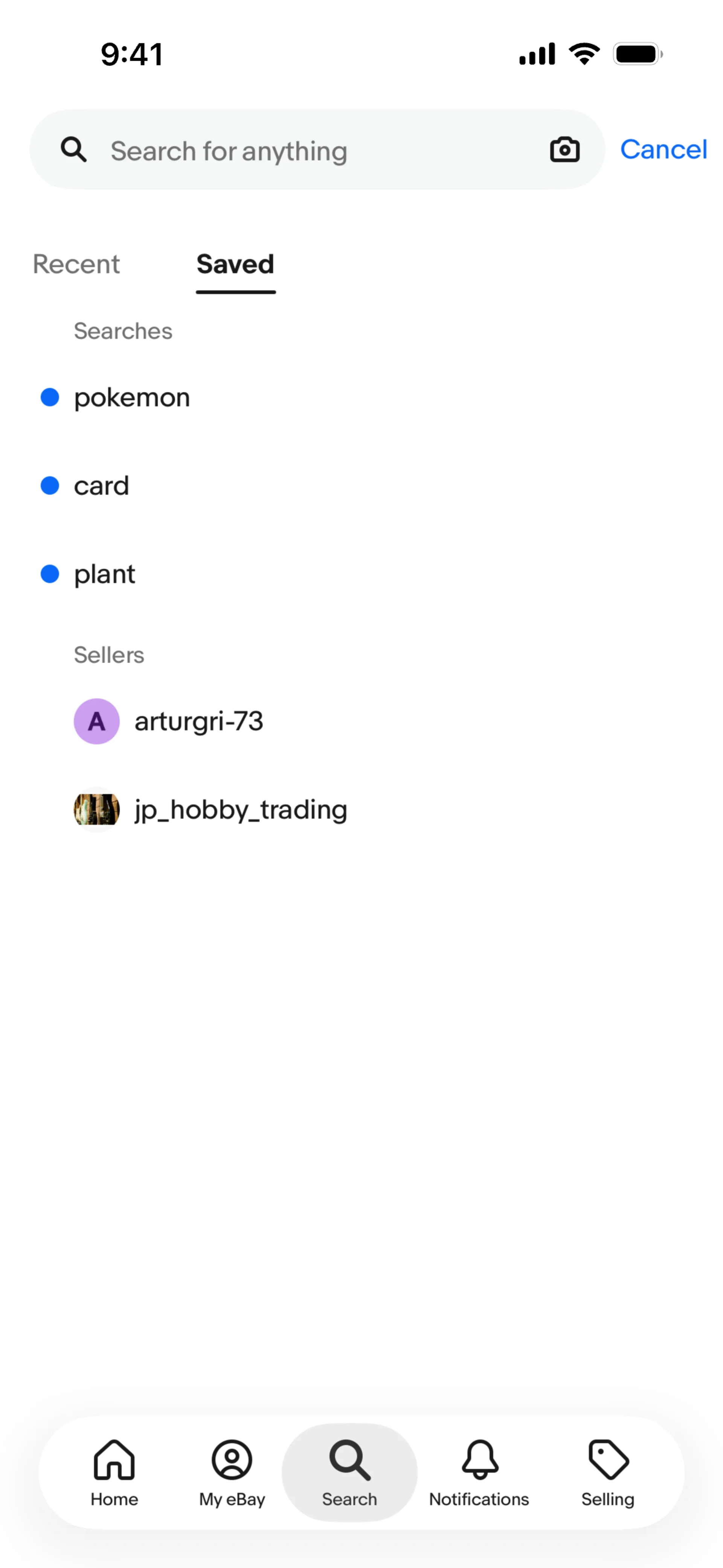Switch to the Recent tab

click(76, 264)
